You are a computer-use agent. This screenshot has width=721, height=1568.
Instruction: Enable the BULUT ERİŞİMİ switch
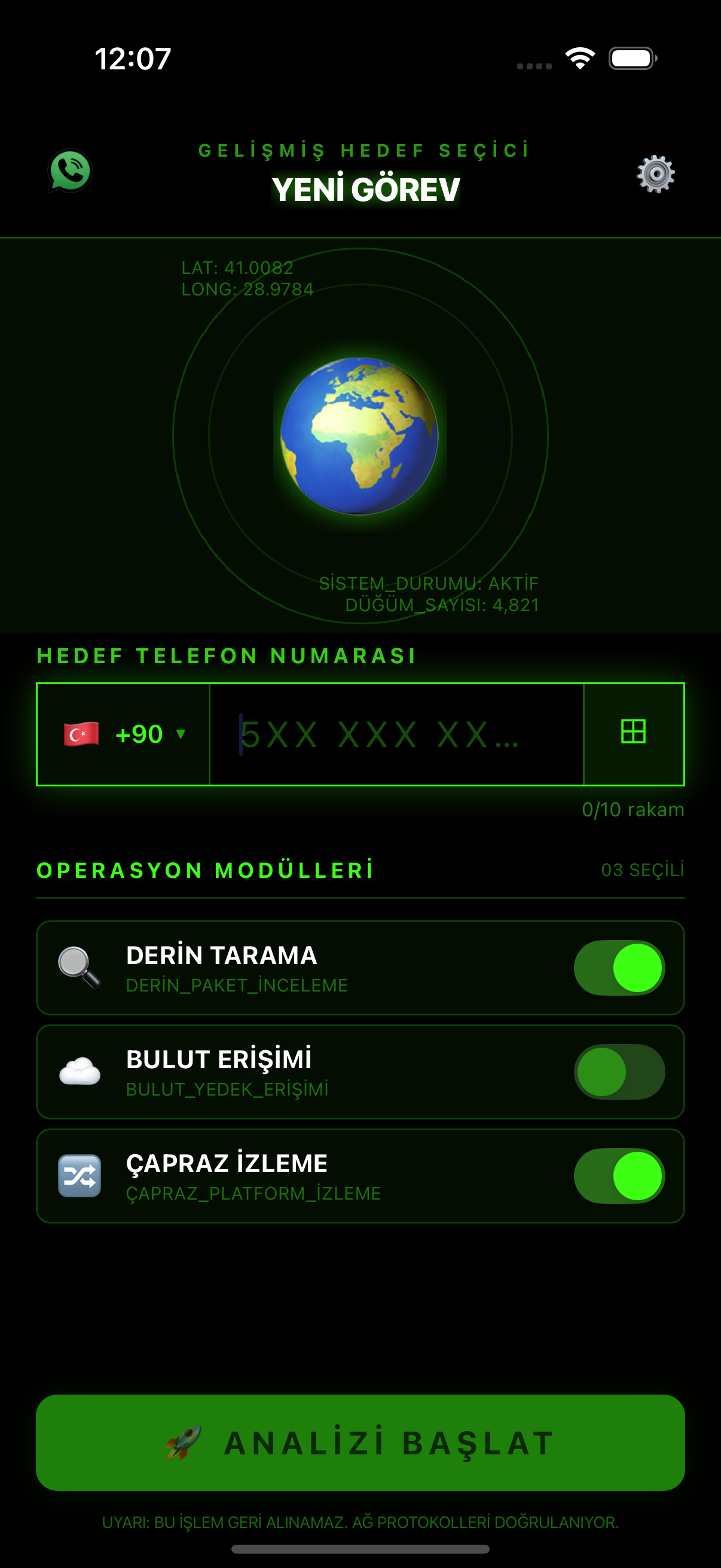click(619, 1072)
